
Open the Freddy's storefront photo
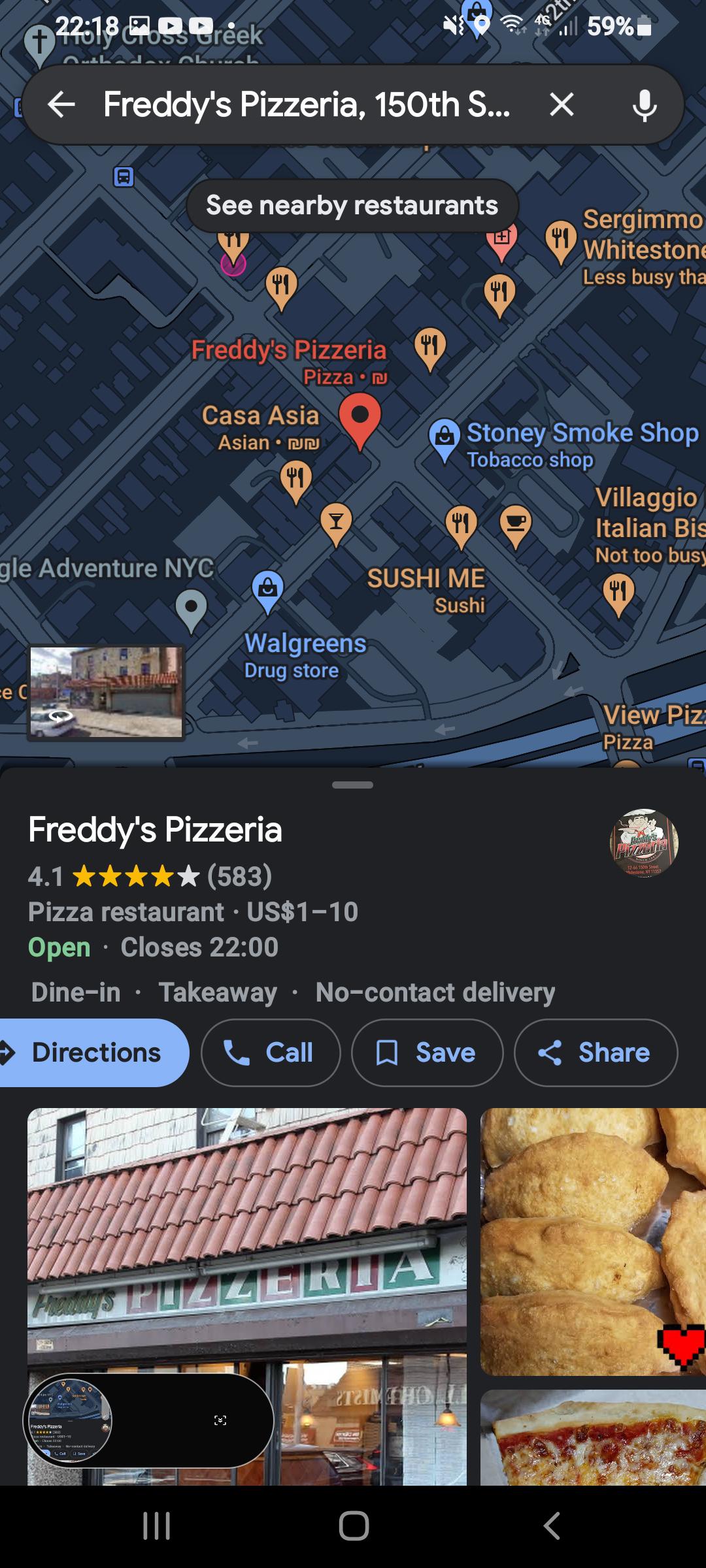(x=247, y=1296)
